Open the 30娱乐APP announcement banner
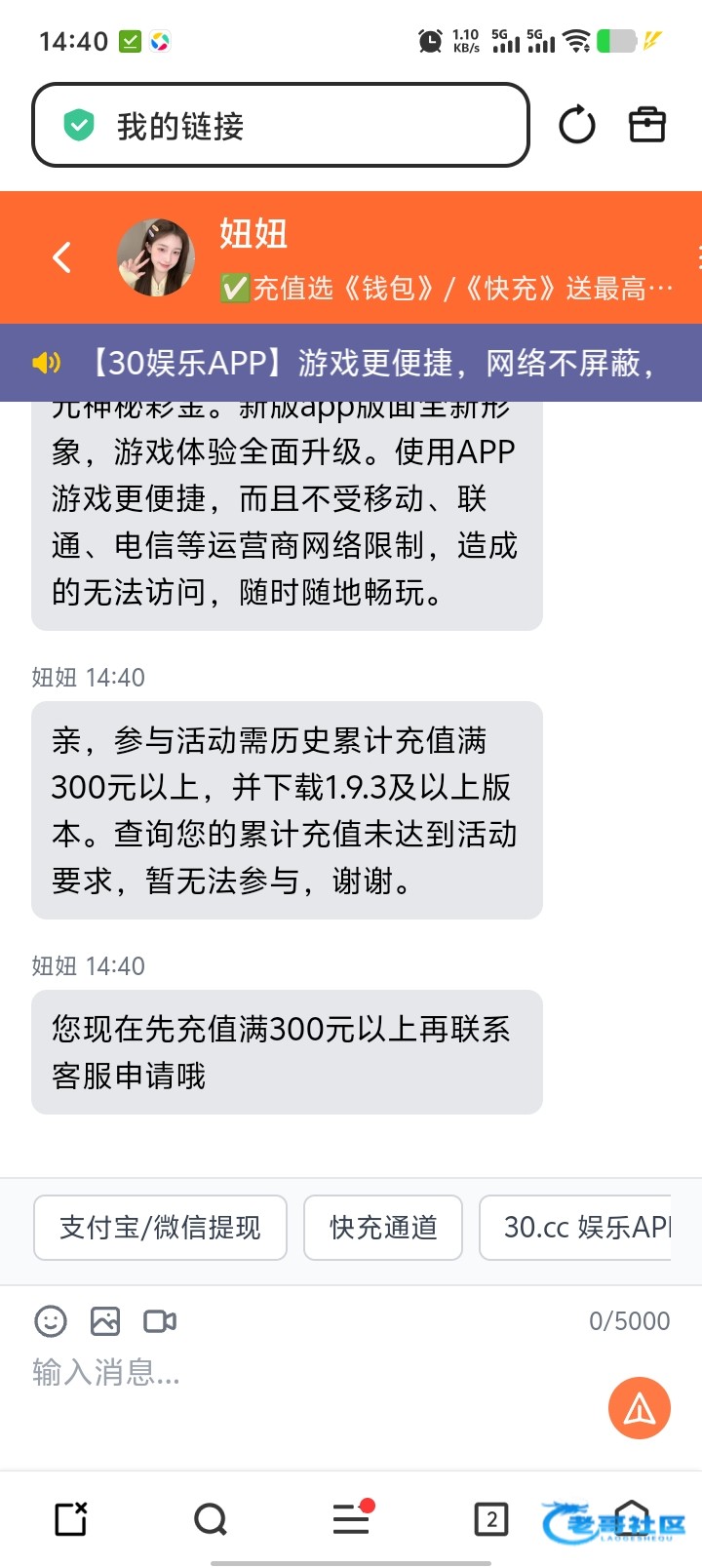The image size is (702, 1568). 351,363
